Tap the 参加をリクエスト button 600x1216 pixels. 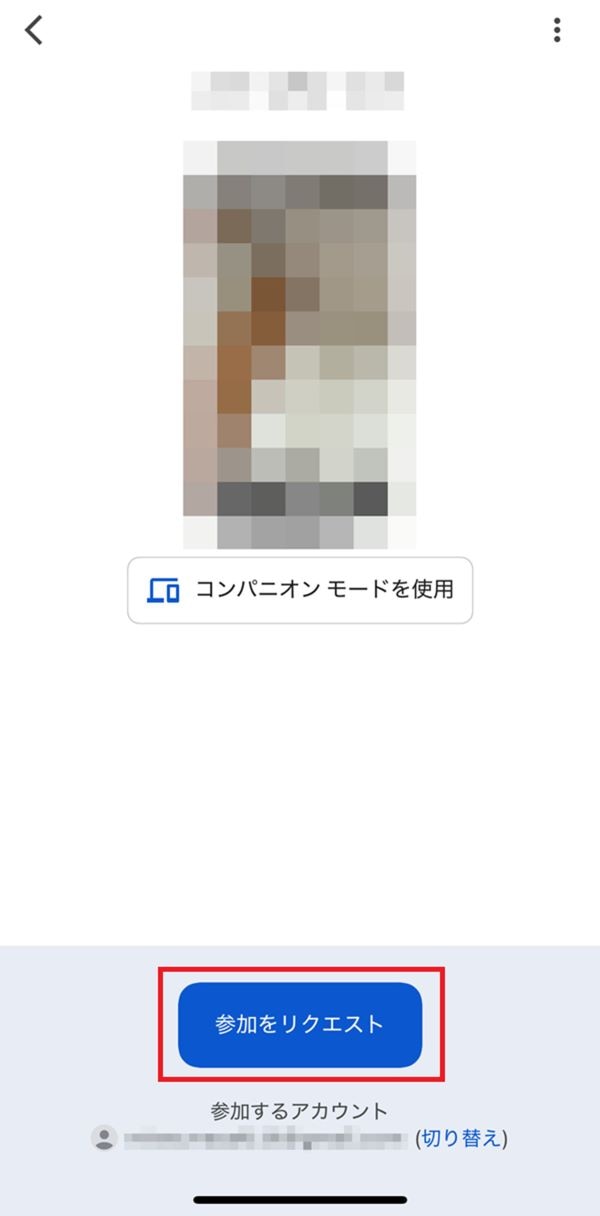tap(300, 1024)
